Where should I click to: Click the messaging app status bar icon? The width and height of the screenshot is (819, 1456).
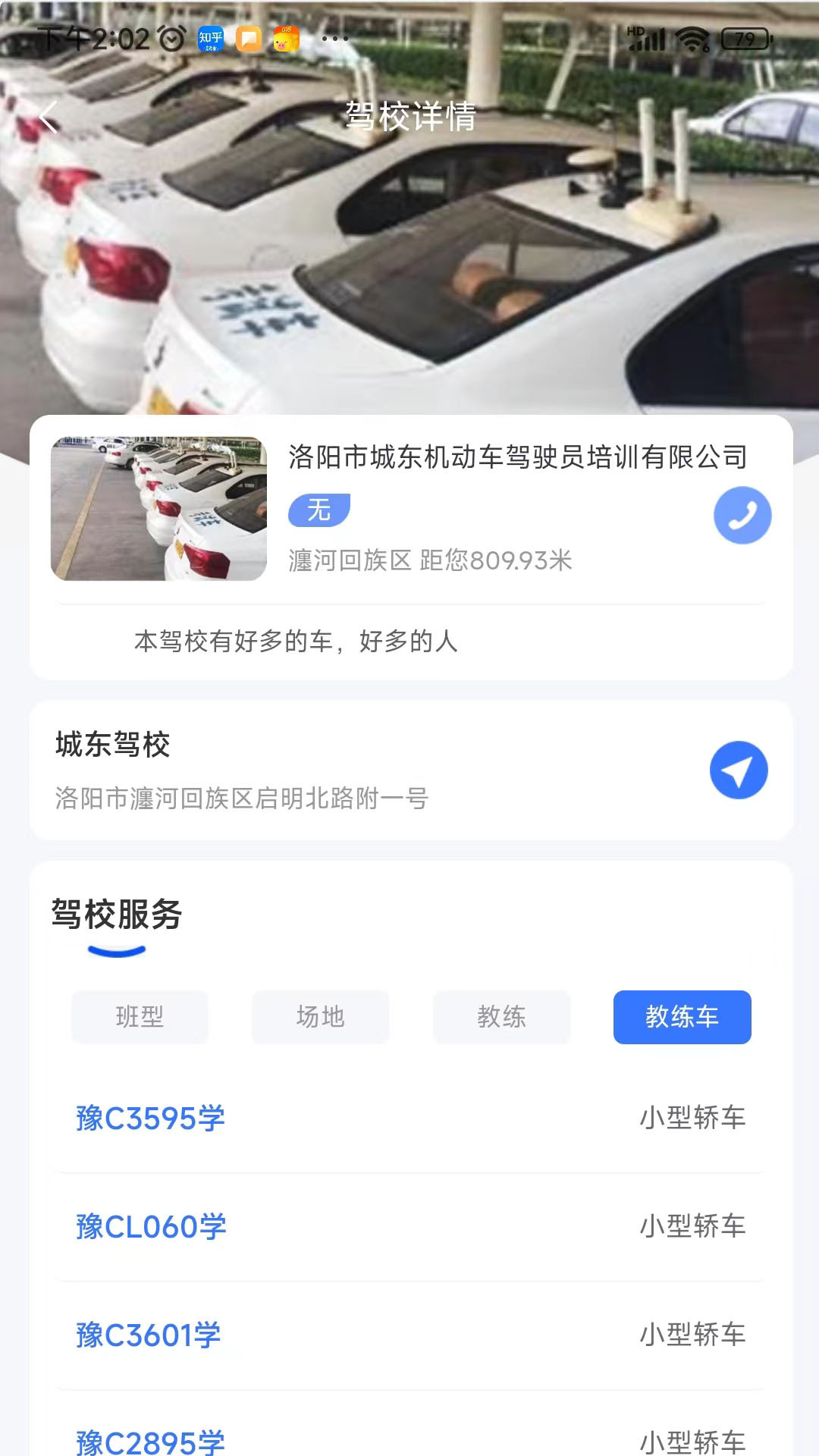pyautogui.click(x=247, y=38)
